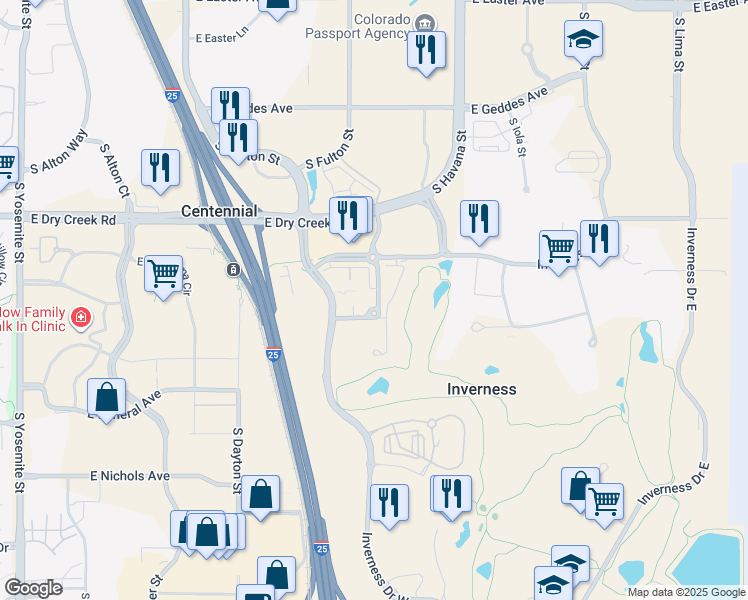The width and height of the screenshot is (748, 600).
Task: Tap restaurant marker near S Alton Way
Action: tap(160, 169)
